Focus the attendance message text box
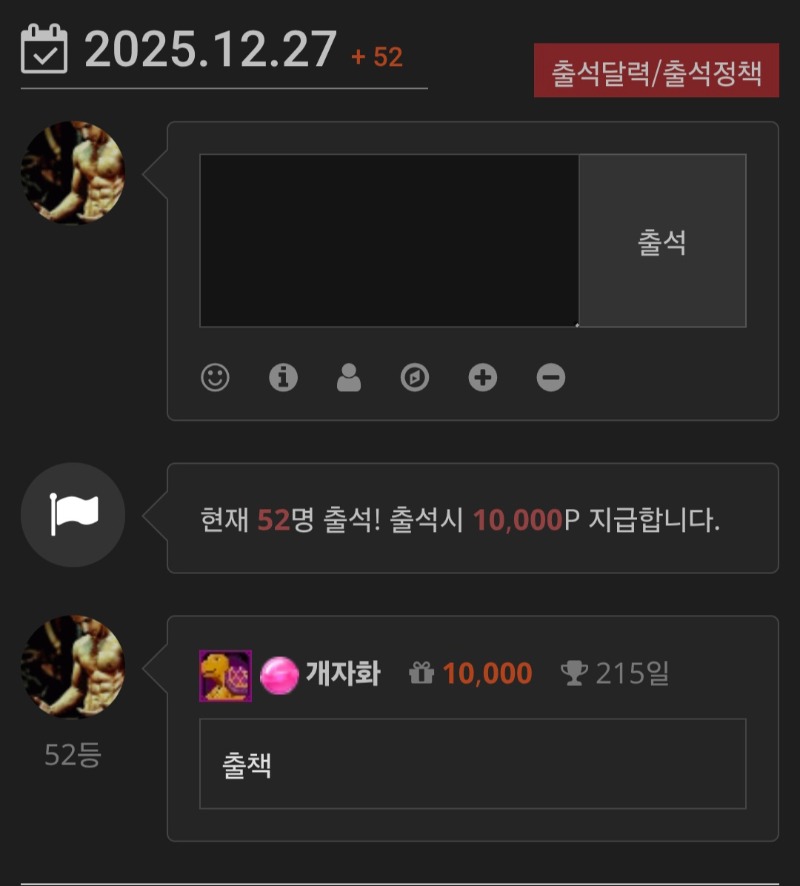Screen dimensions: 800x886 (x=389, y=241)
